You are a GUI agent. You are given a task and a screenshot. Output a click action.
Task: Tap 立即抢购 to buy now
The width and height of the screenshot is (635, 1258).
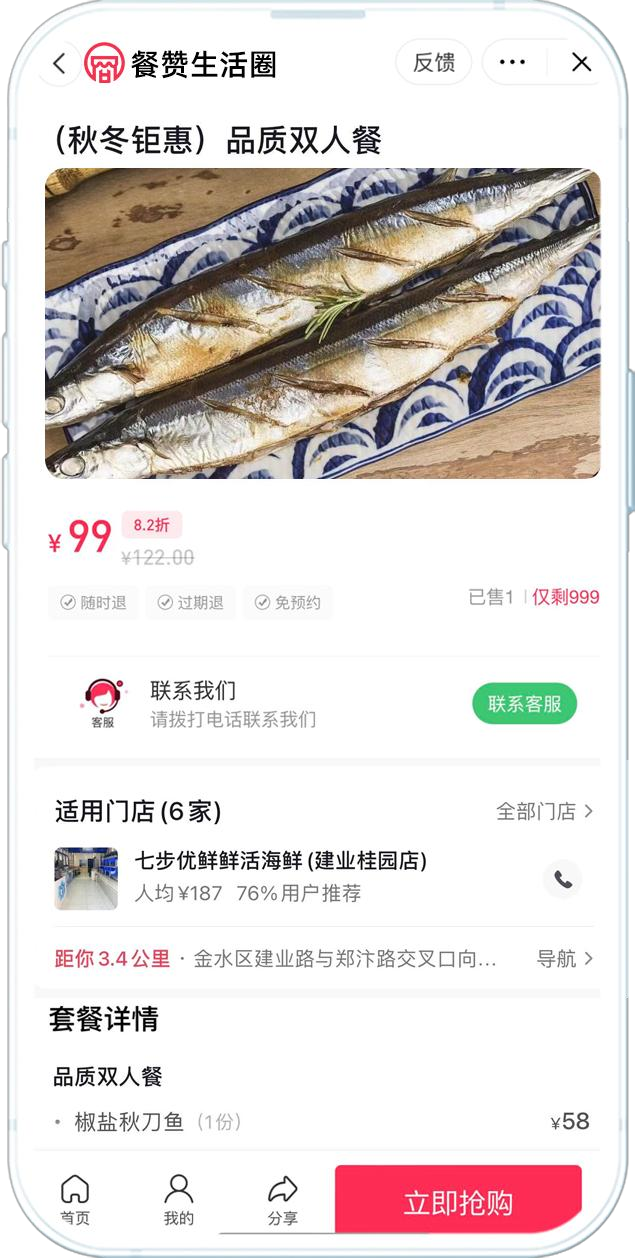(458, 1202)
